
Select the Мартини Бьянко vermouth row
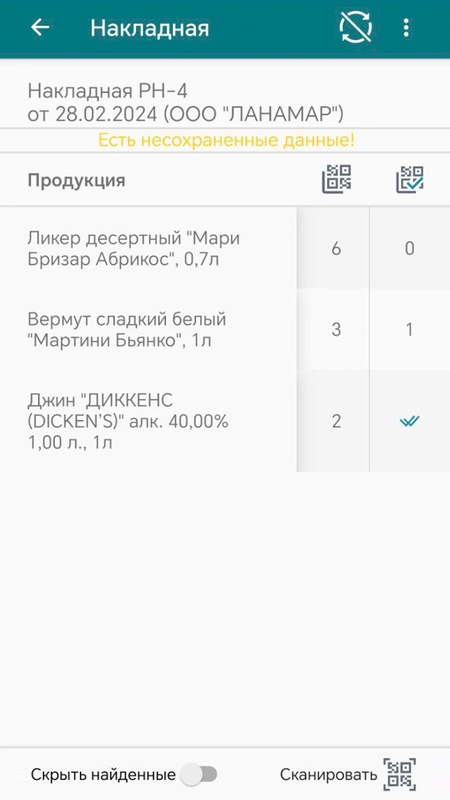click(225, 330)
